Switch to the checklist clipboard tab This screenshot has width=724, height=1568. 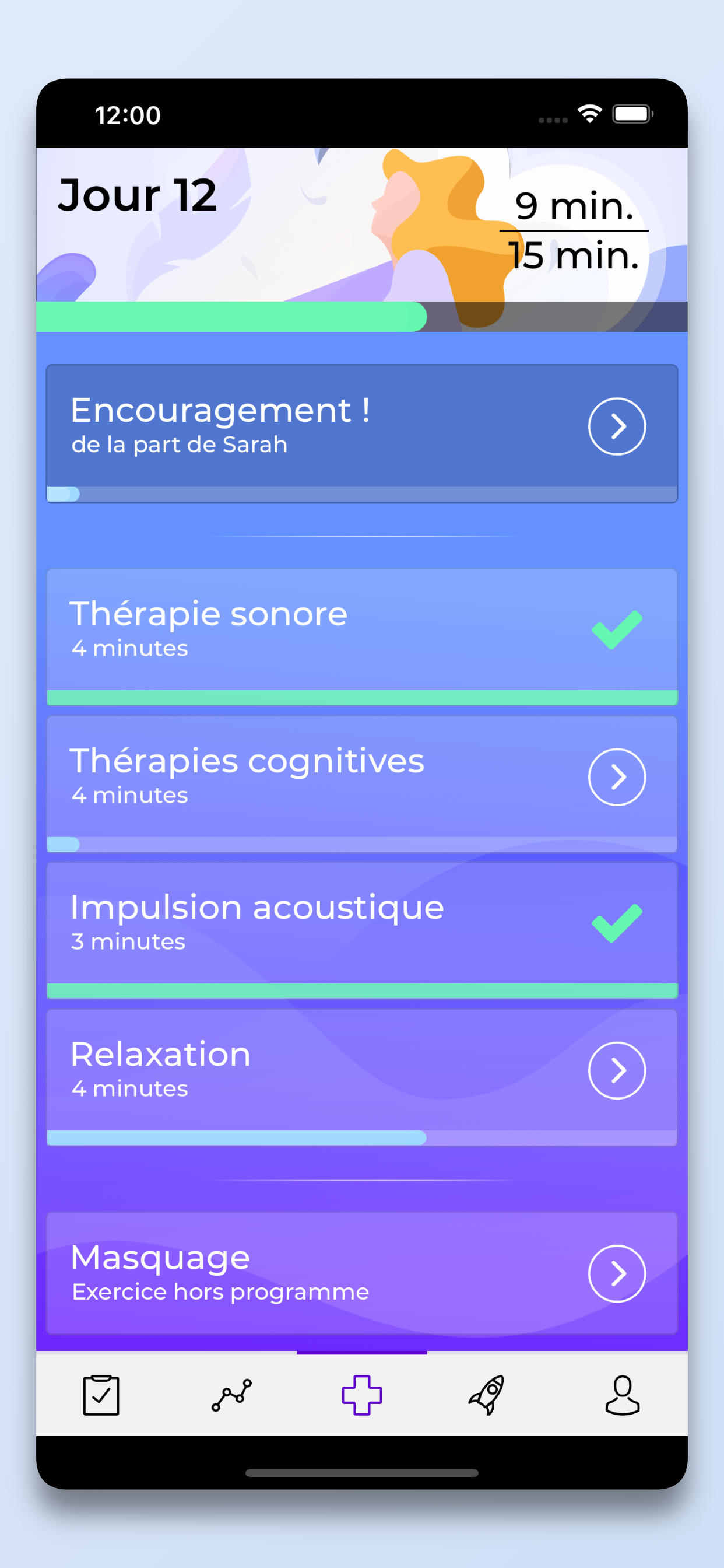101,1395
